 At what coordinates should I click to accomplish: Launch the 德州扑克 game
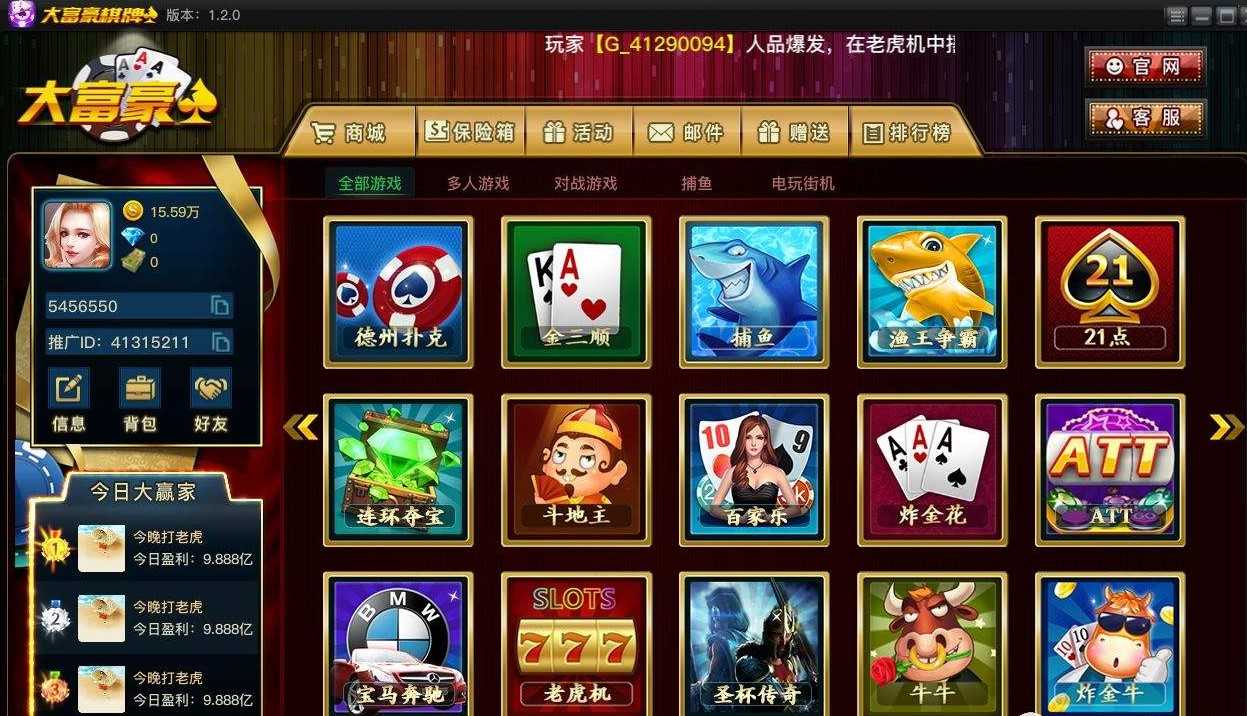(x=398, y=292)
